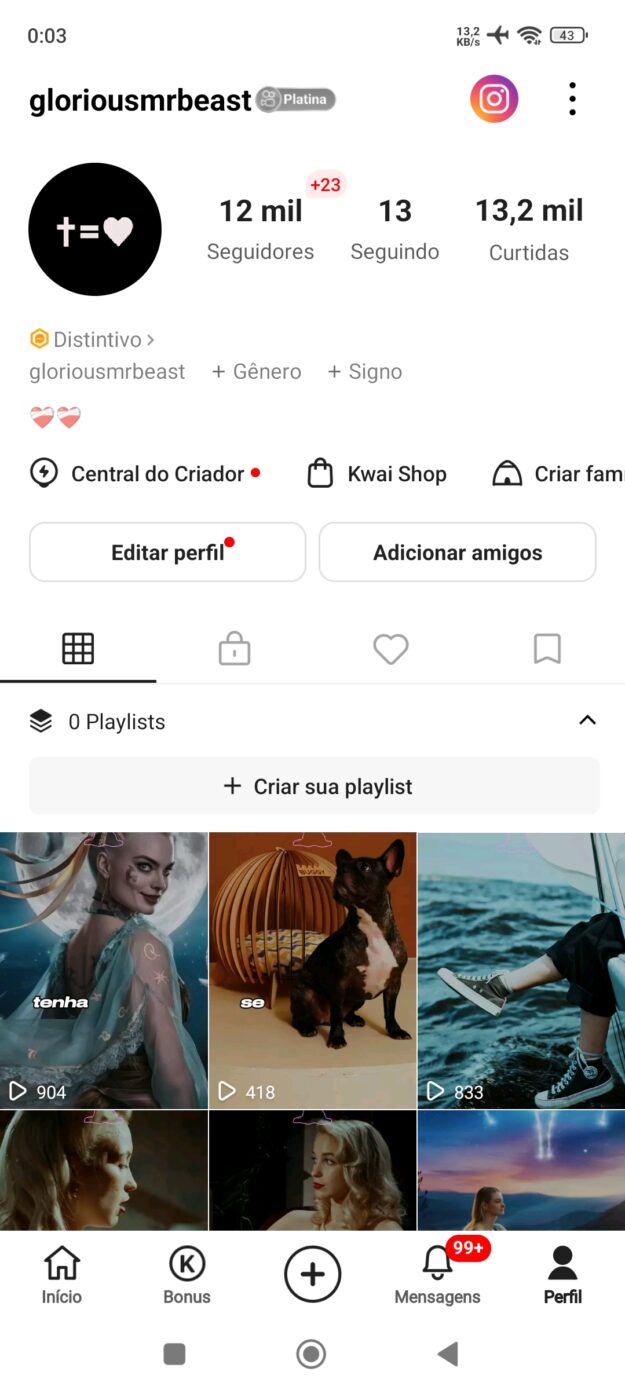The image size is (625, 1390).
Task: Open the dog video with 418 views
Action: (x=313, y=970)
